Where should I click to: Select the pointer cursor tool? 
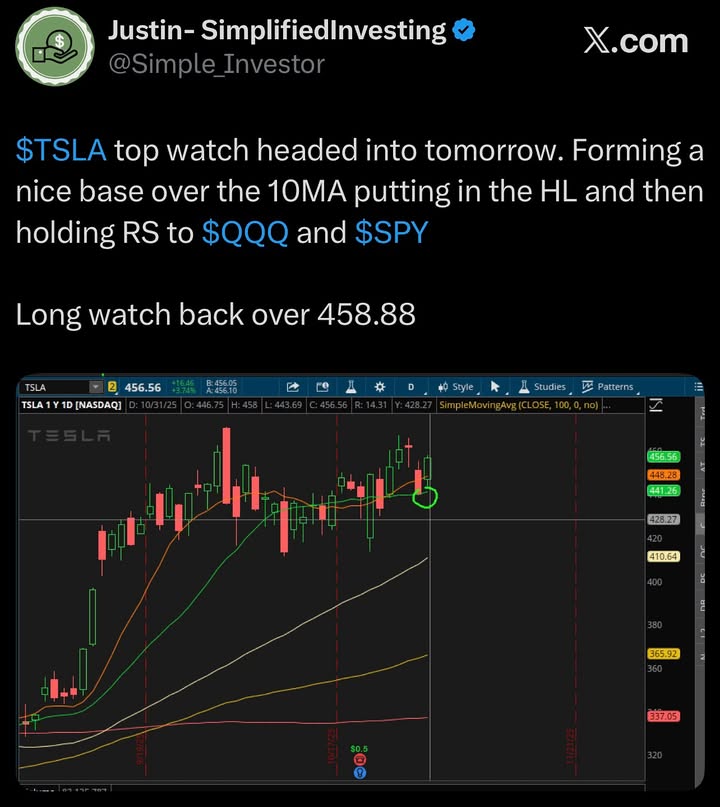point(495,386)
